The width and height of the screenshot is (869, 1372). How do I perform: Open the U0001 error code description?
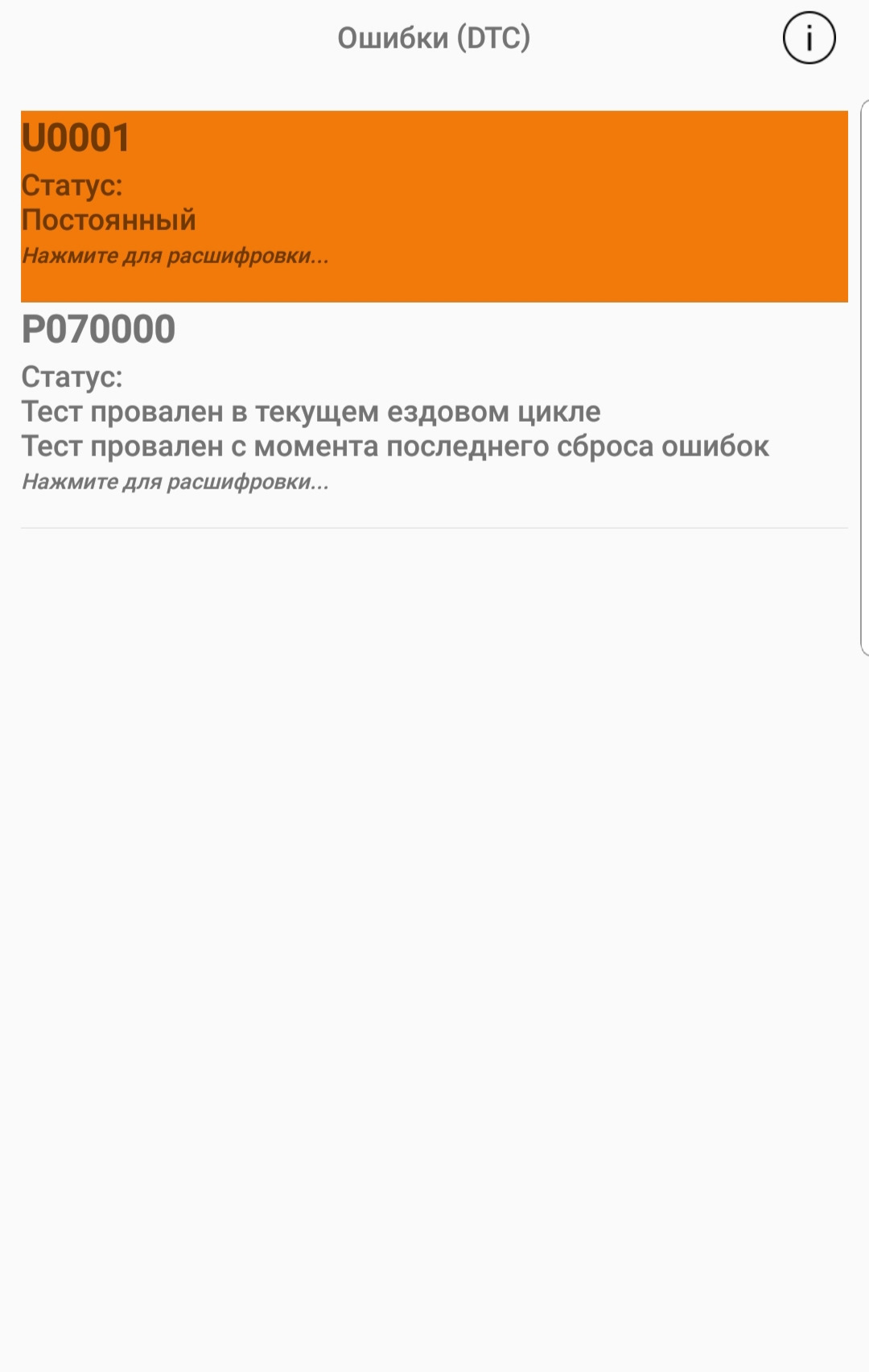(x=434, y=206)
